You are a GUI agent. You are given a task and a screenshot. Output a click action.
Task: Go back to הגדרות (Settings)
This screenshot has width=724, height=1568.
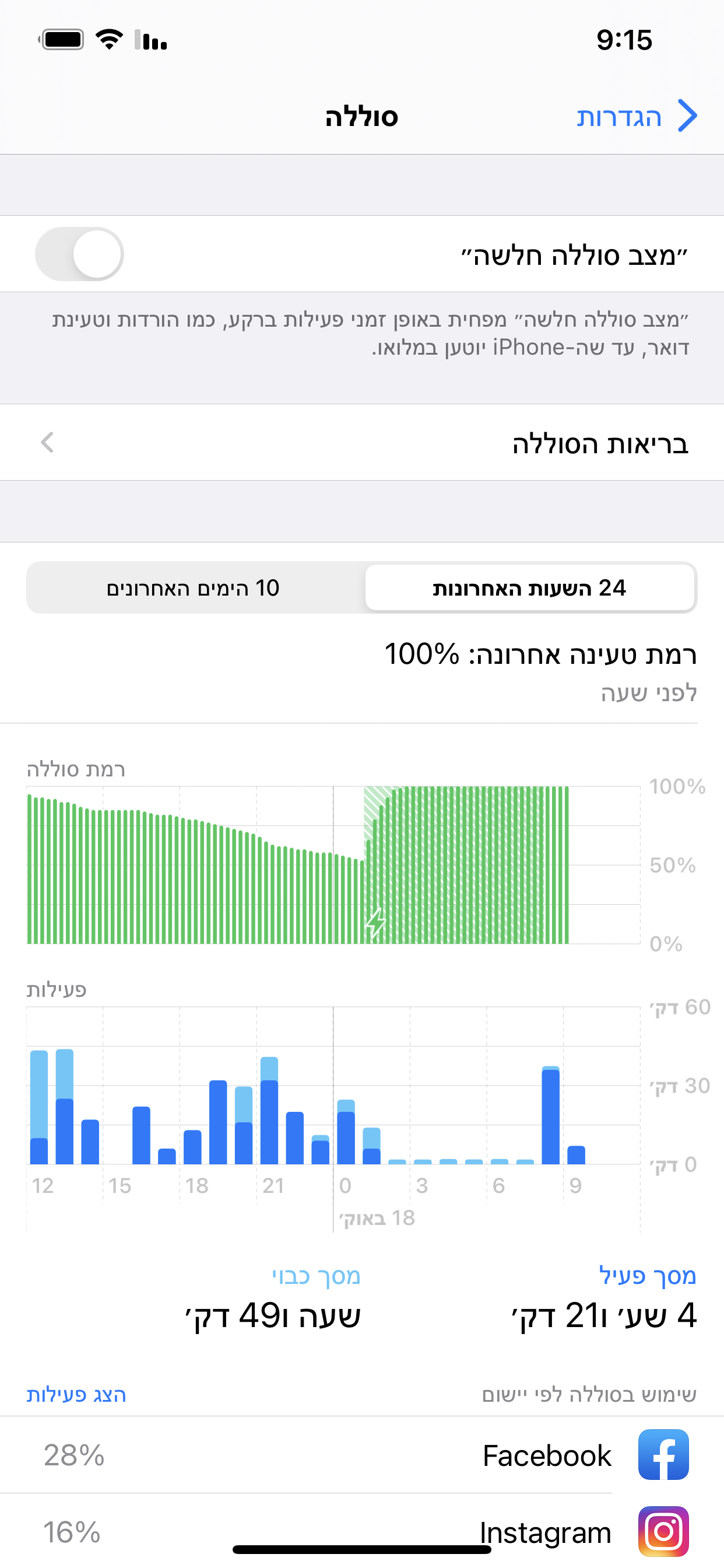tap(636, 116)
